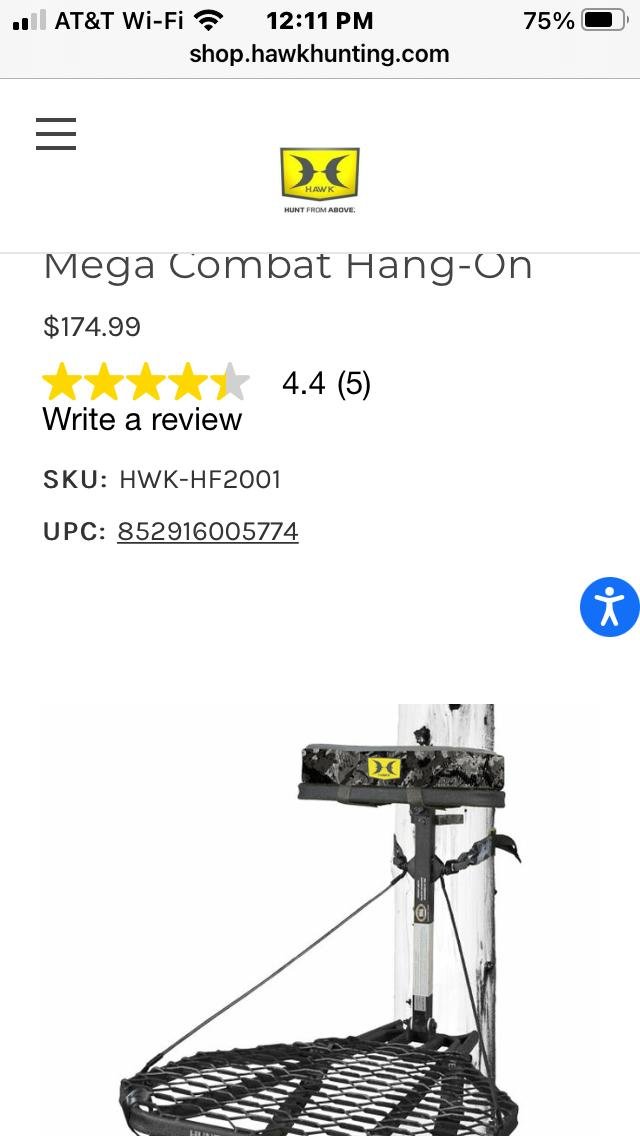Image resolution: width=640 pixels, height=1136 pixels.
Task: Open the accessibility options button
Action: tap(610, 607)
